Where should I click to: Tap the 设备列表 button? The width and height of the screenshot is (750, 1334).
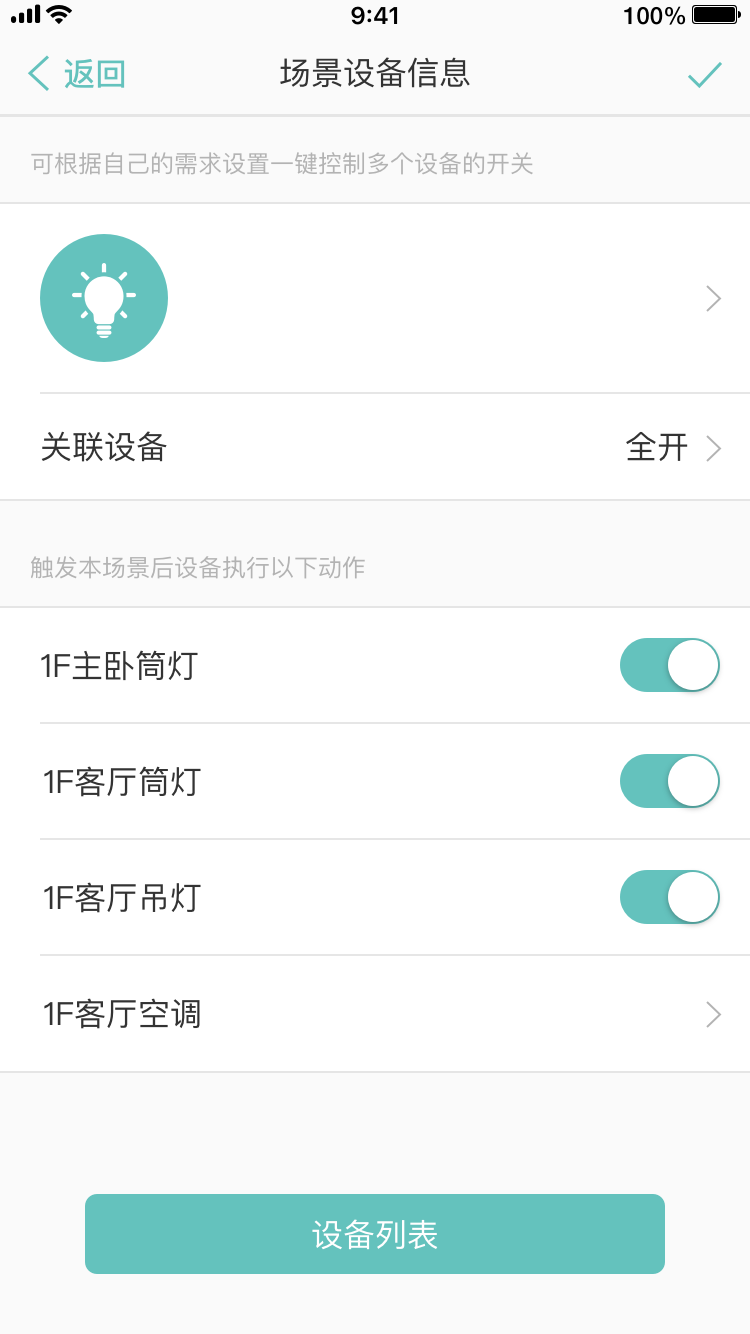[375, 1234]
